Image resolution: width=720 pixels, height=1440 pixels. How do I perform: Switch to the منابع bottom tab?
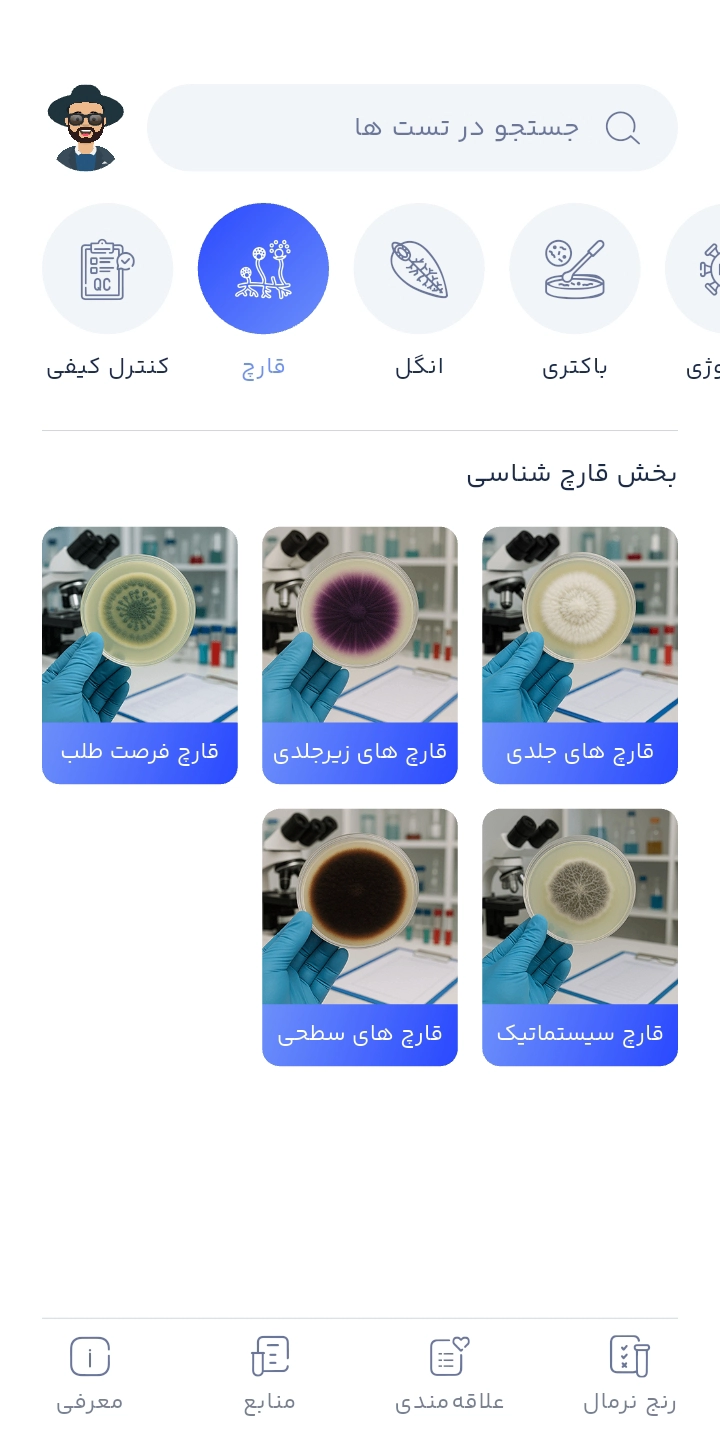click(268, 1375)
